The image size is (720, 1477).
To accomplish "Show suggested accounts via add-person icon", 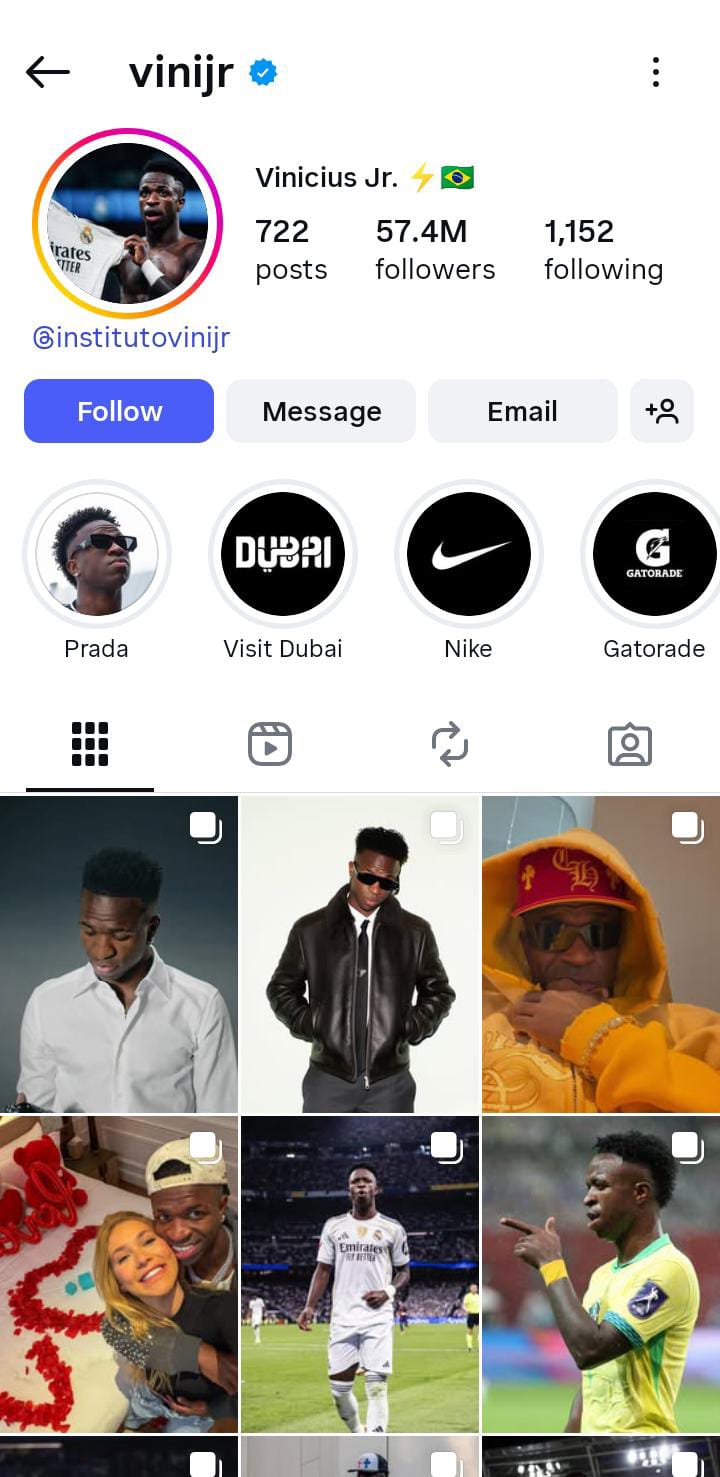I will tap(662, 411).
